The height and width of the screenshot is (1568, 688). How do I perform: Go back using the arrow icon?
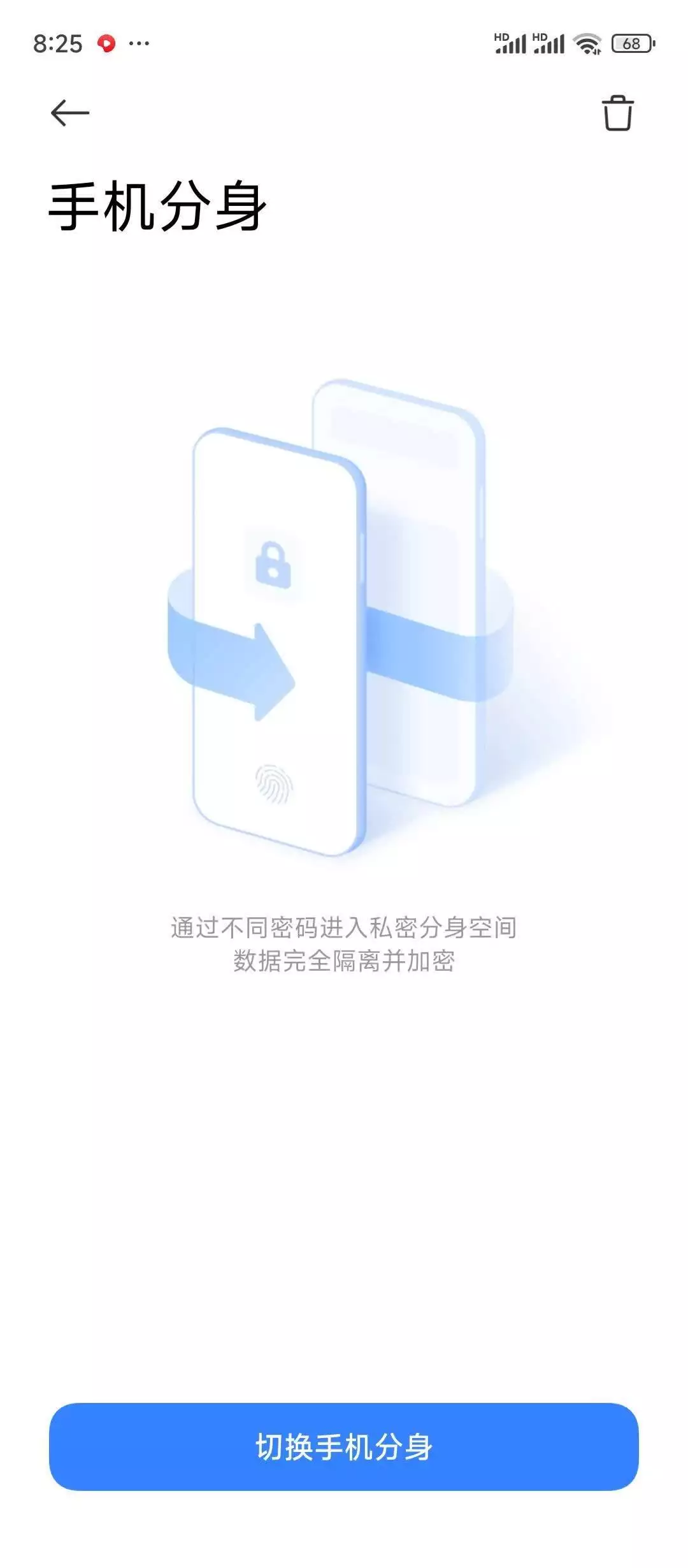(x=70, y=113)
